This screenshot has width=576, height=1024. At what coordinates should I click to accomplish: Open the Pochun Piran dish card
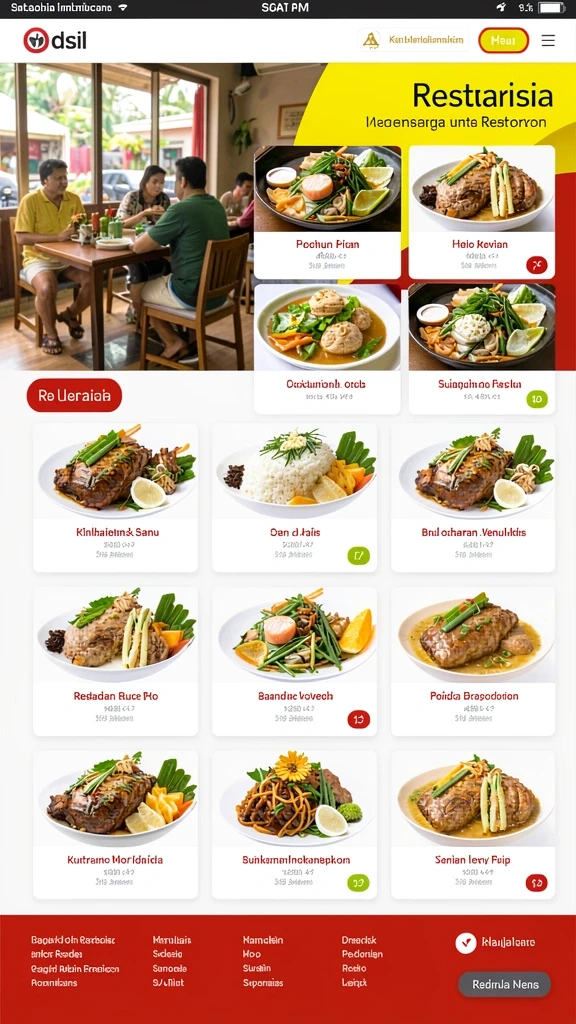coord(327,213)
